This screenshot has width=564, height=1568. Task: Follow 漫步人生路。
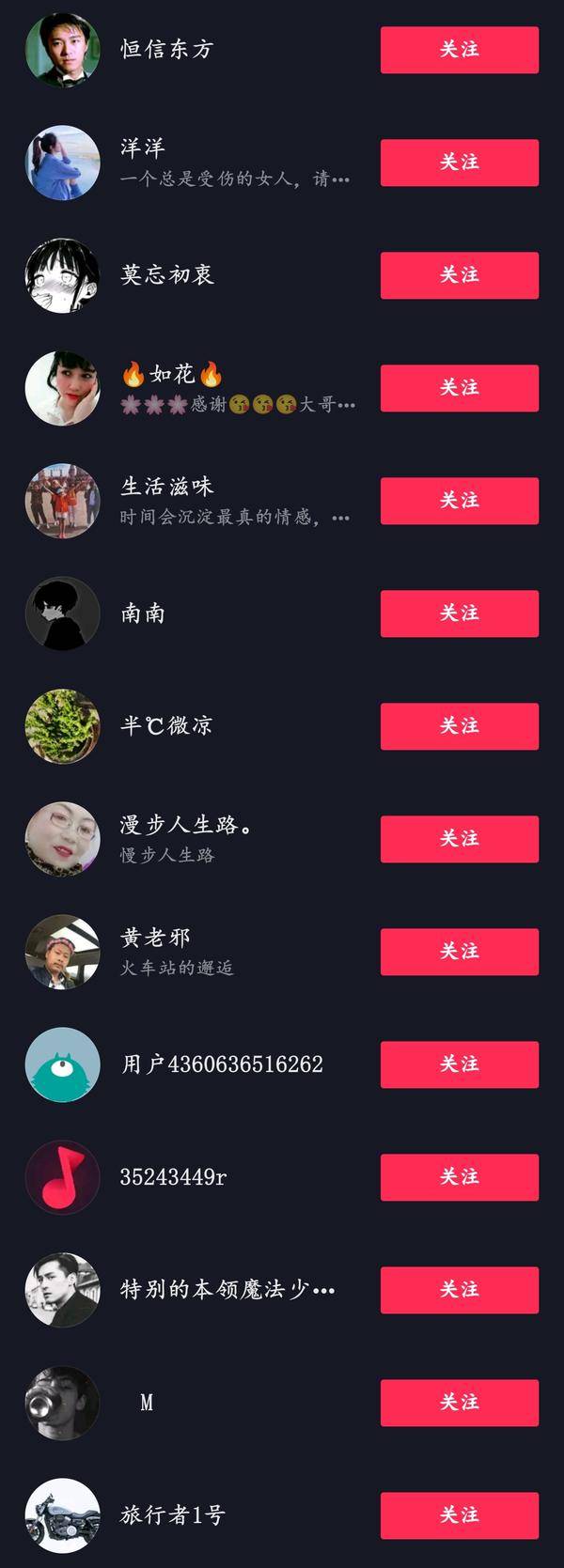459,839
